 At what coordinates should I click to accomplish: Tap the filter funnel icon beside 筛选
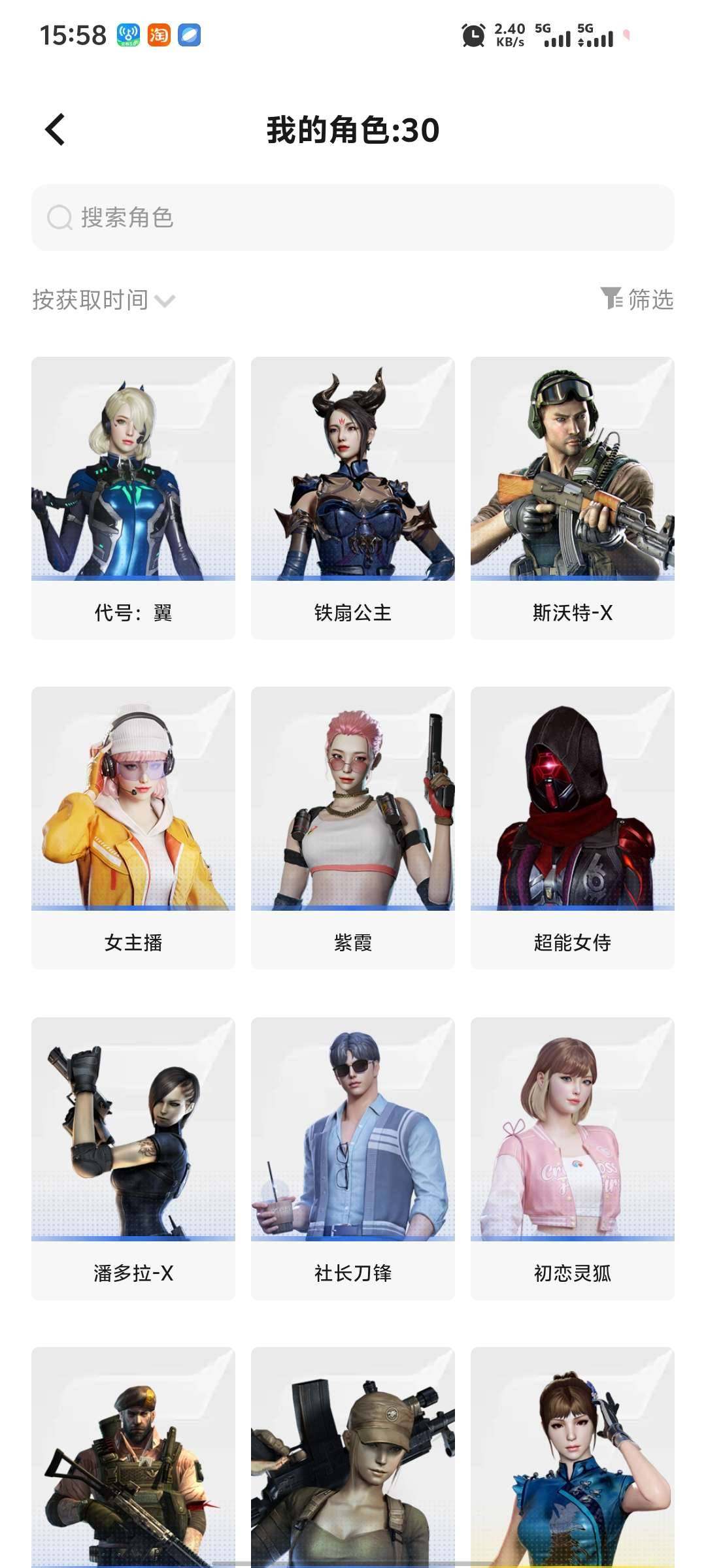611,299
